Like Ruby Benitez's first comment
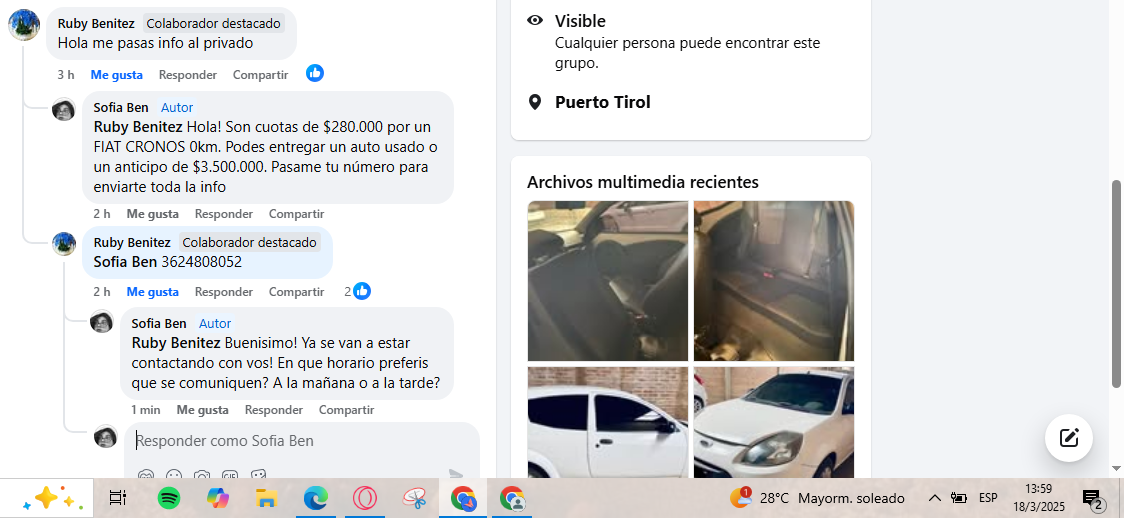 116,75
